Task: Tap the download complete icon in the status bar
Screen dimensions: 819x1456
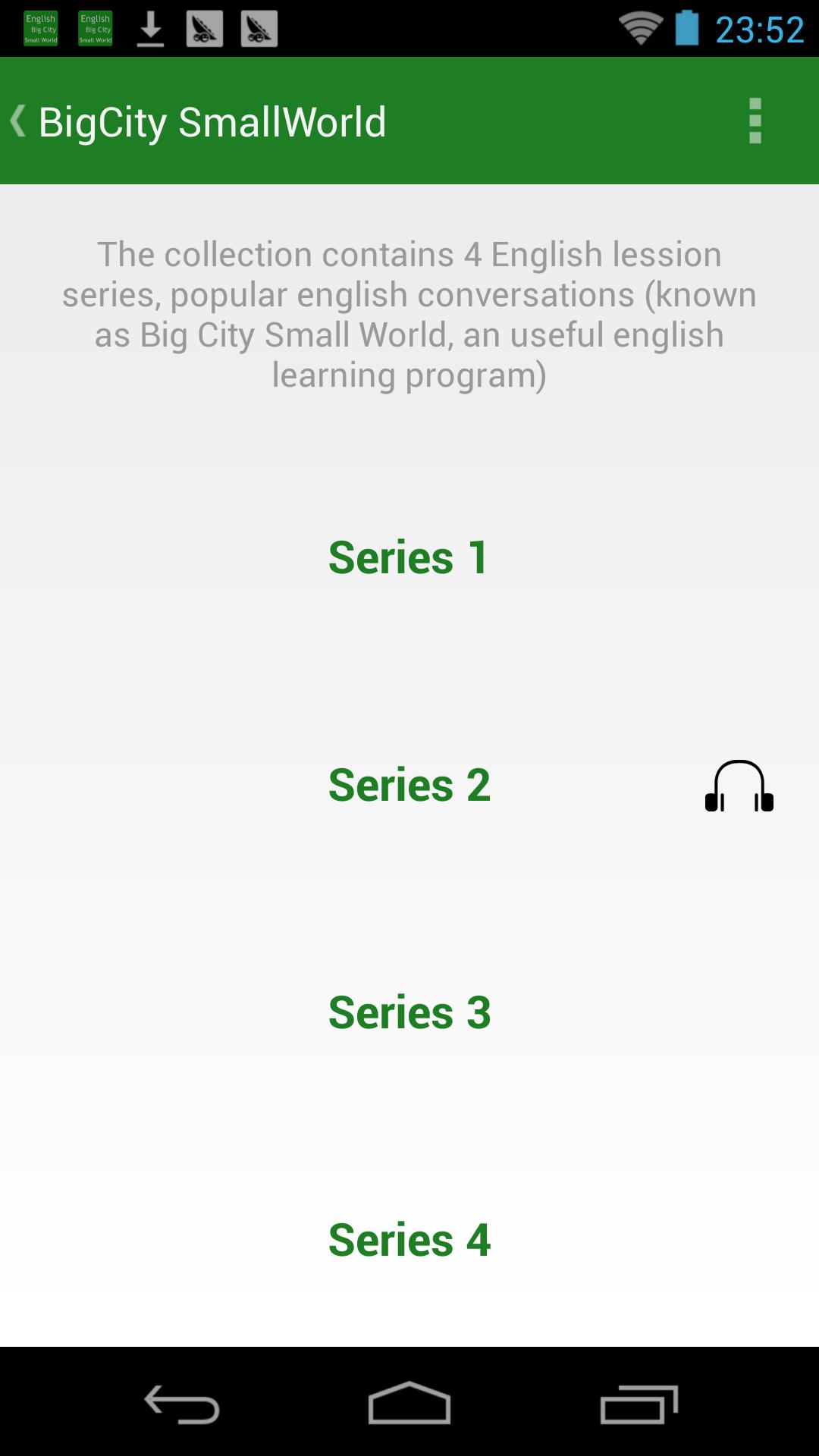Action: [x=150, y=27]
